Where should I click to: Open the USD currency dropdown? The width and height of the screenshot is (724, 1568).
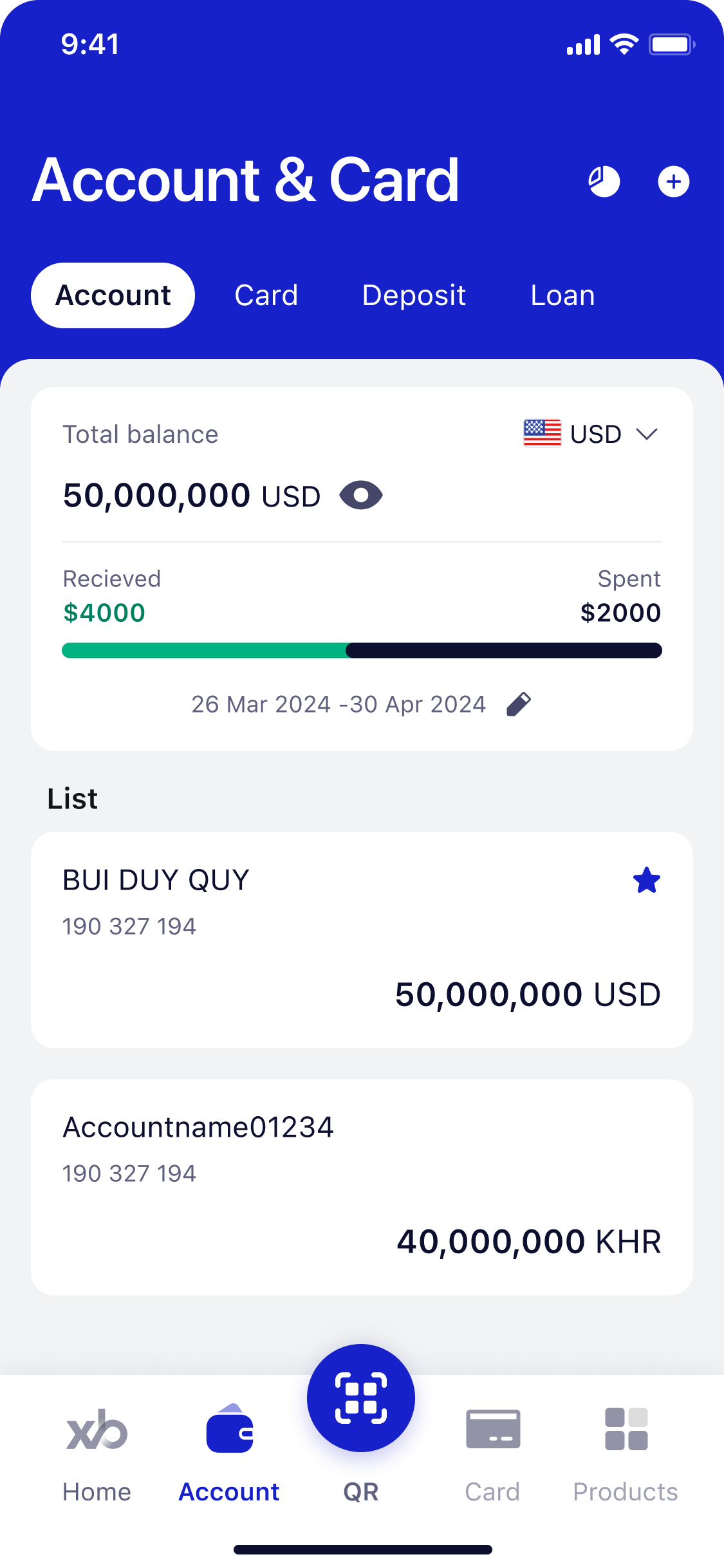tap(591, 434)
